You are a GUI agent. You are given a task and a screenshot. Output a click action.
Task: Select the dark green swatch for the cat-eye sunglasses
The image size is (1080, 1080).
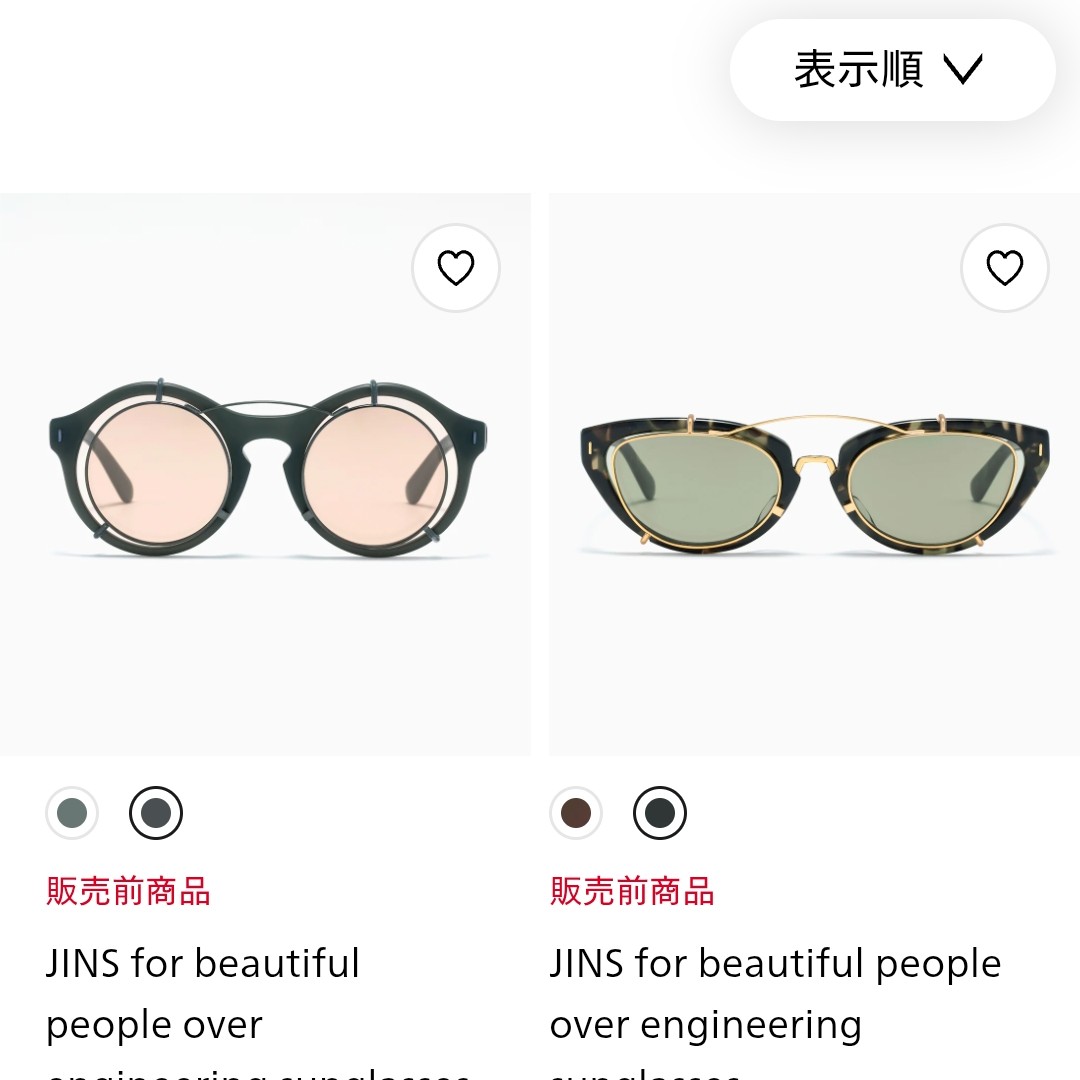coord(660,813)
